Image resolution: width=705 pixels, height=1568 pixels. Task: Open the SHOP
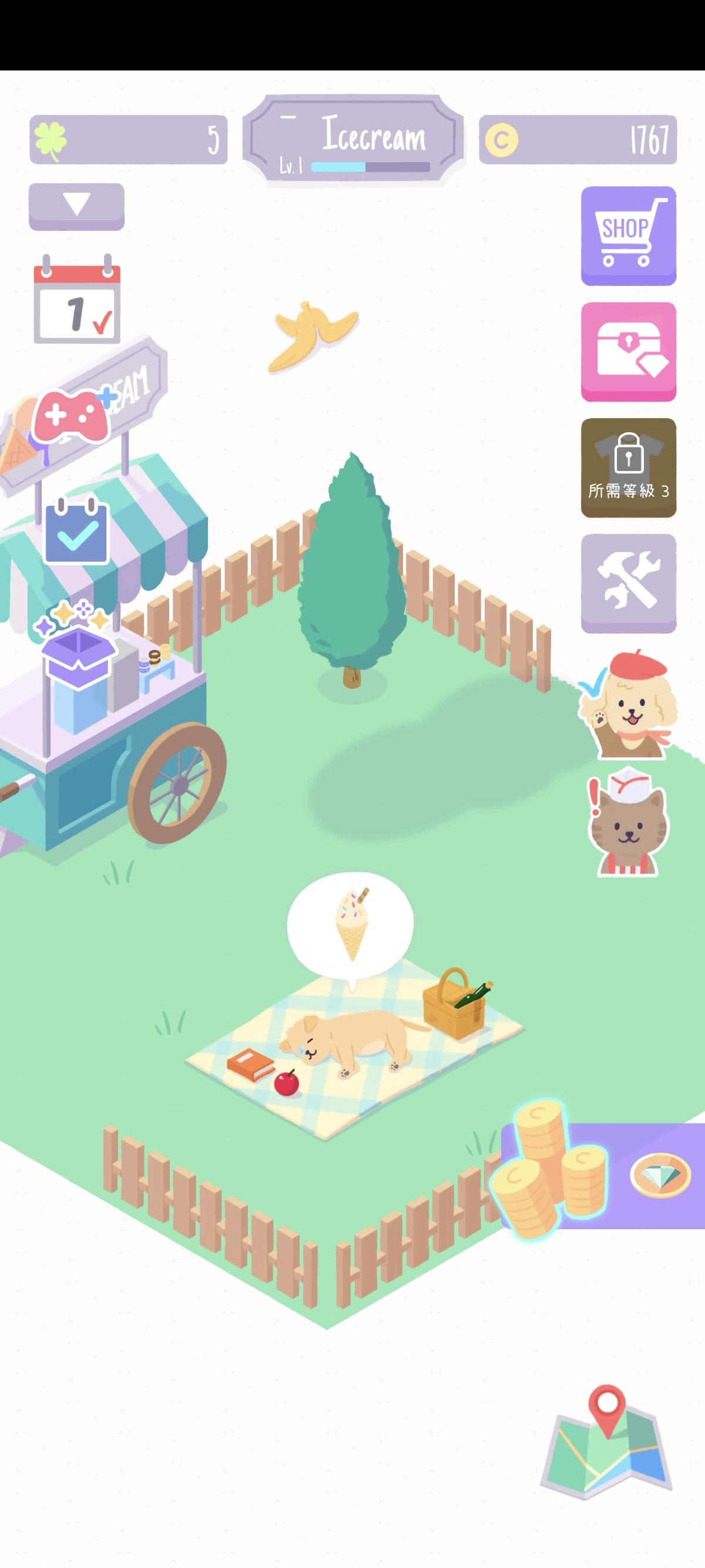(627, 236)
